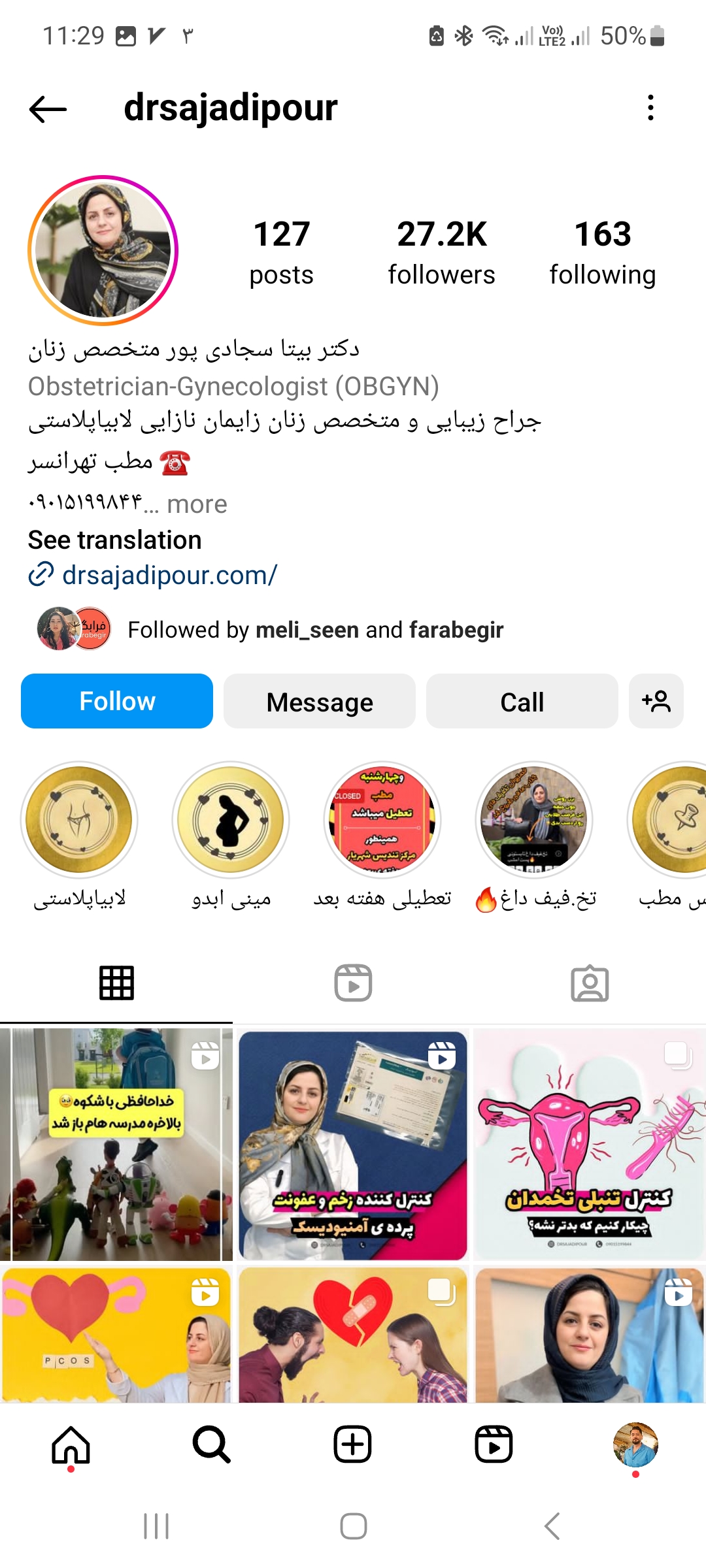Tap See translation for the bio
Viewport: 706px width, 1568px height.
coord(114,540)
